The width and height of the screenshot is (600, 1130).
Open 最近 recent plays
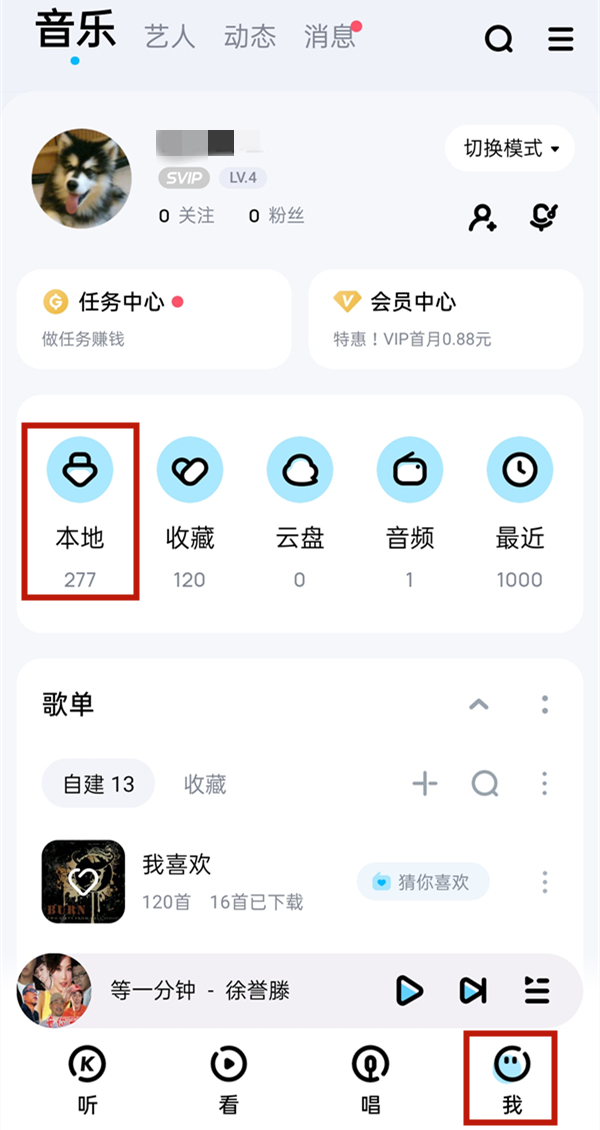[x=520, y=508]
